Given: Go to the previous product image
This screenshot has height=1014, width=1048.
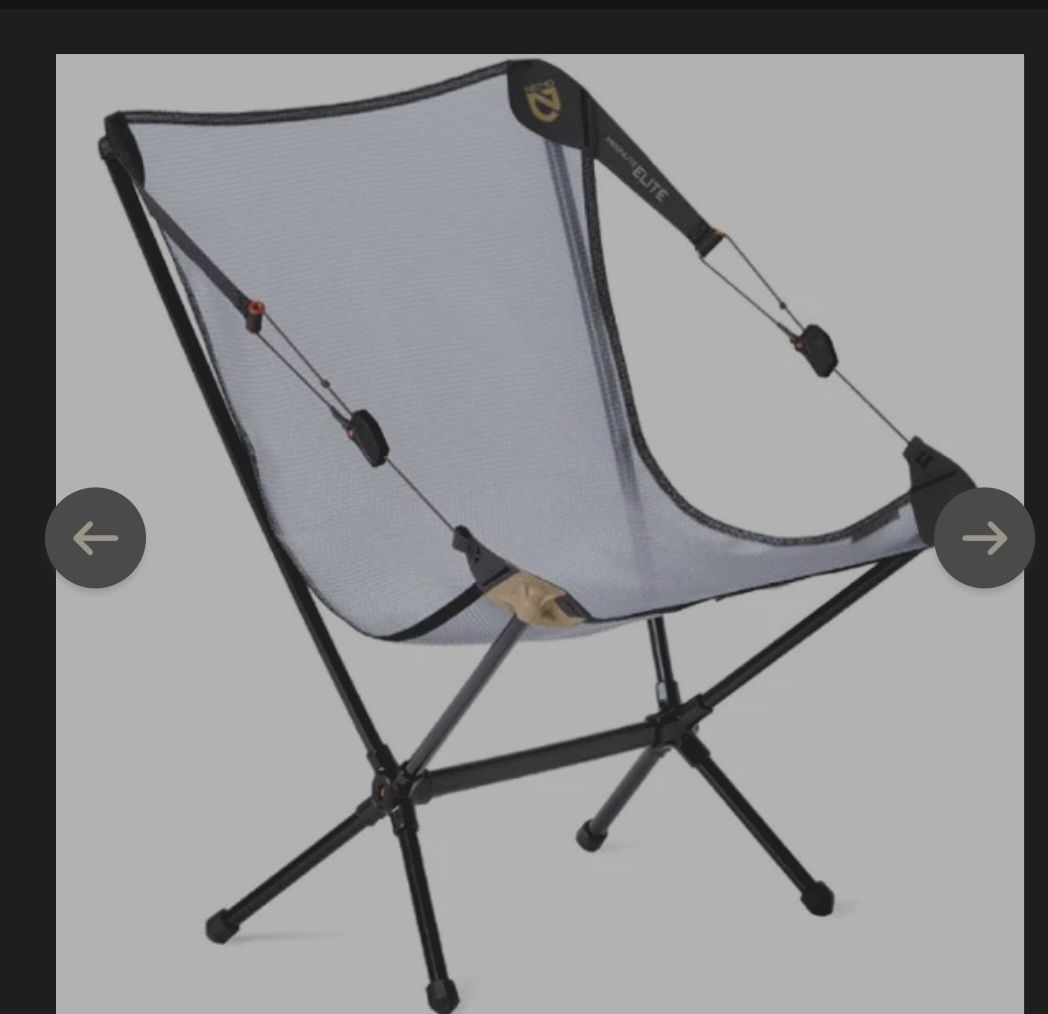Looking at the screenshot, I should pyautogui.click(x=95, y=537).
